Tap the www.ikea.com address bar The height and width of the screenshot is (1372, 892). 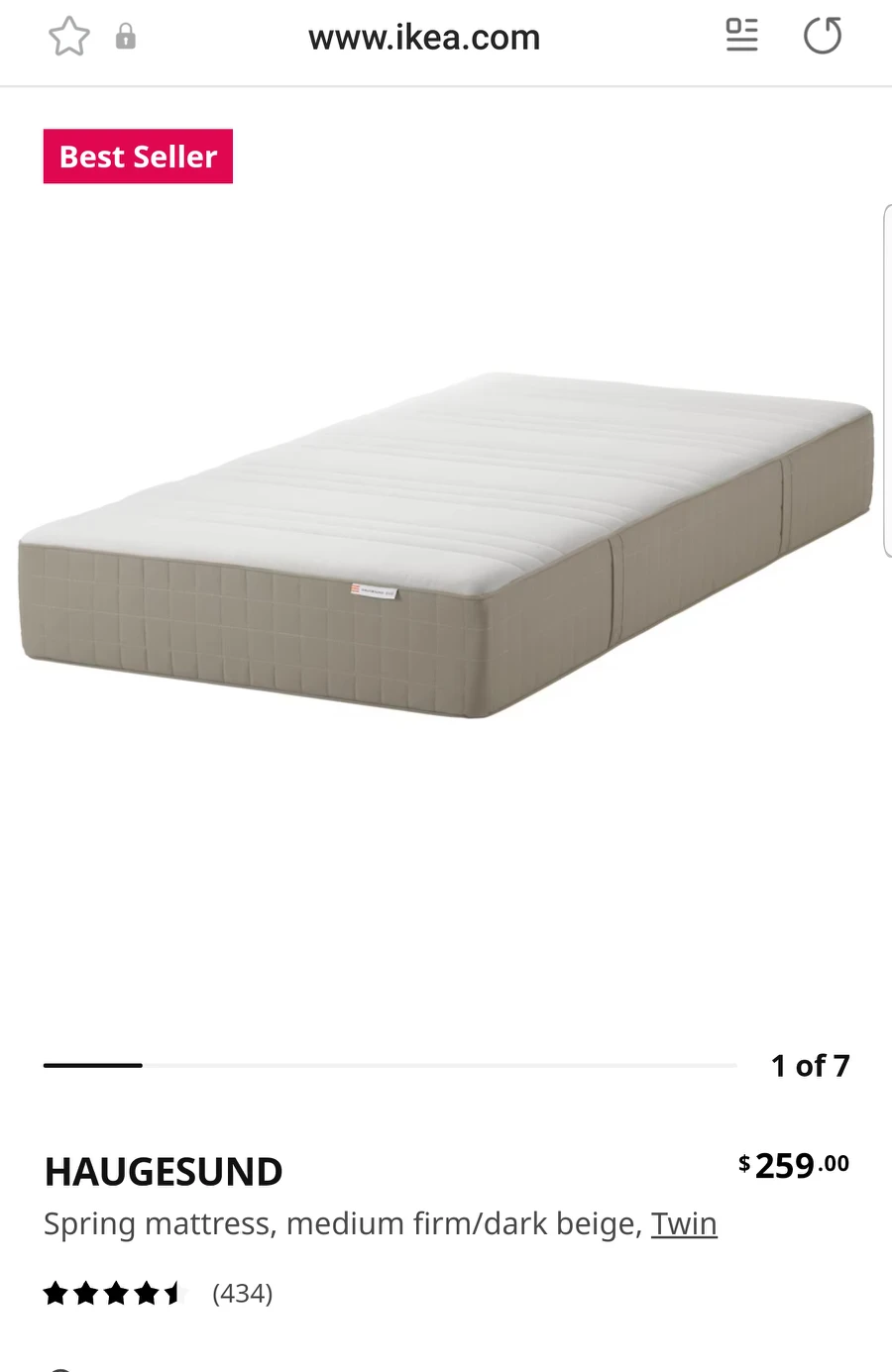point(424,38)
